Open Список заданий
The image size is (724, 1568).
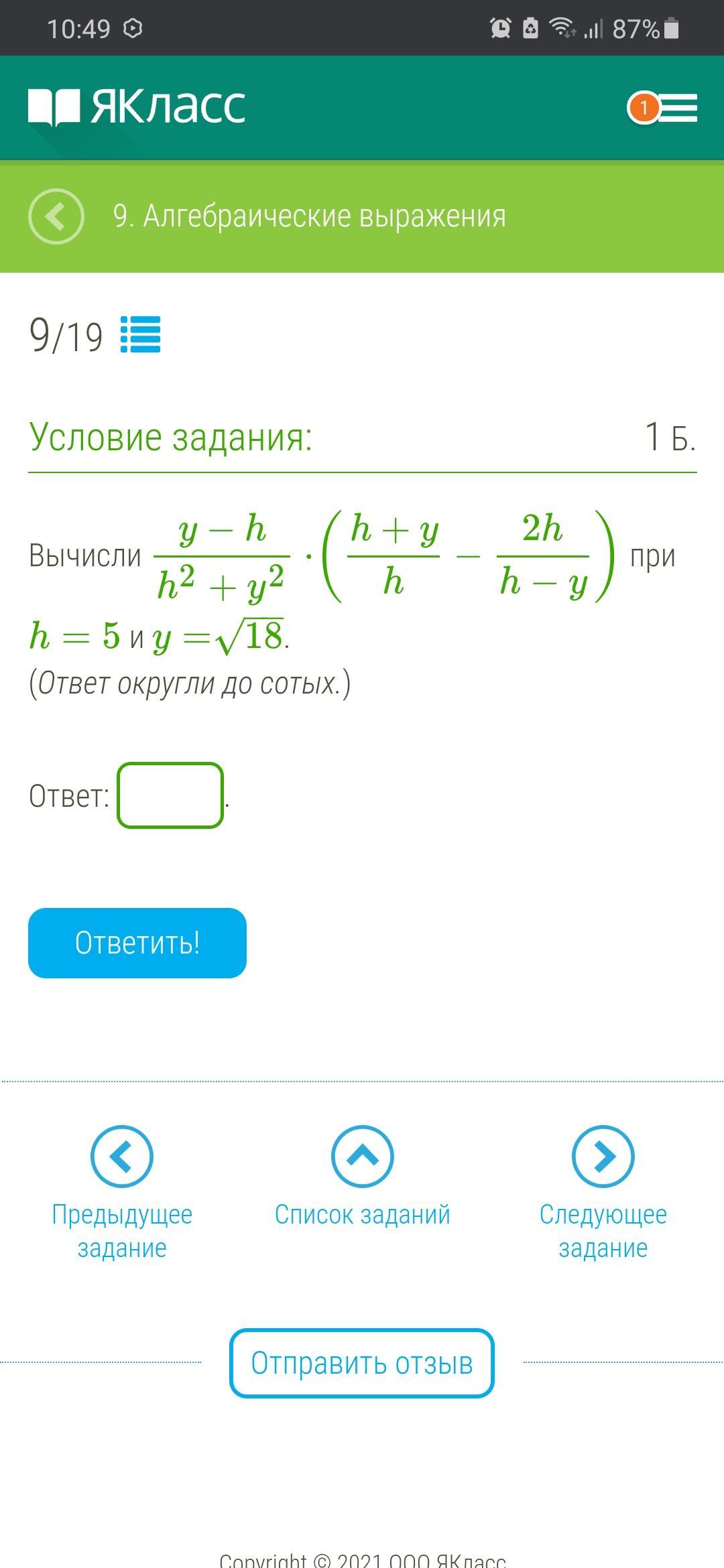click(362, 1178)
